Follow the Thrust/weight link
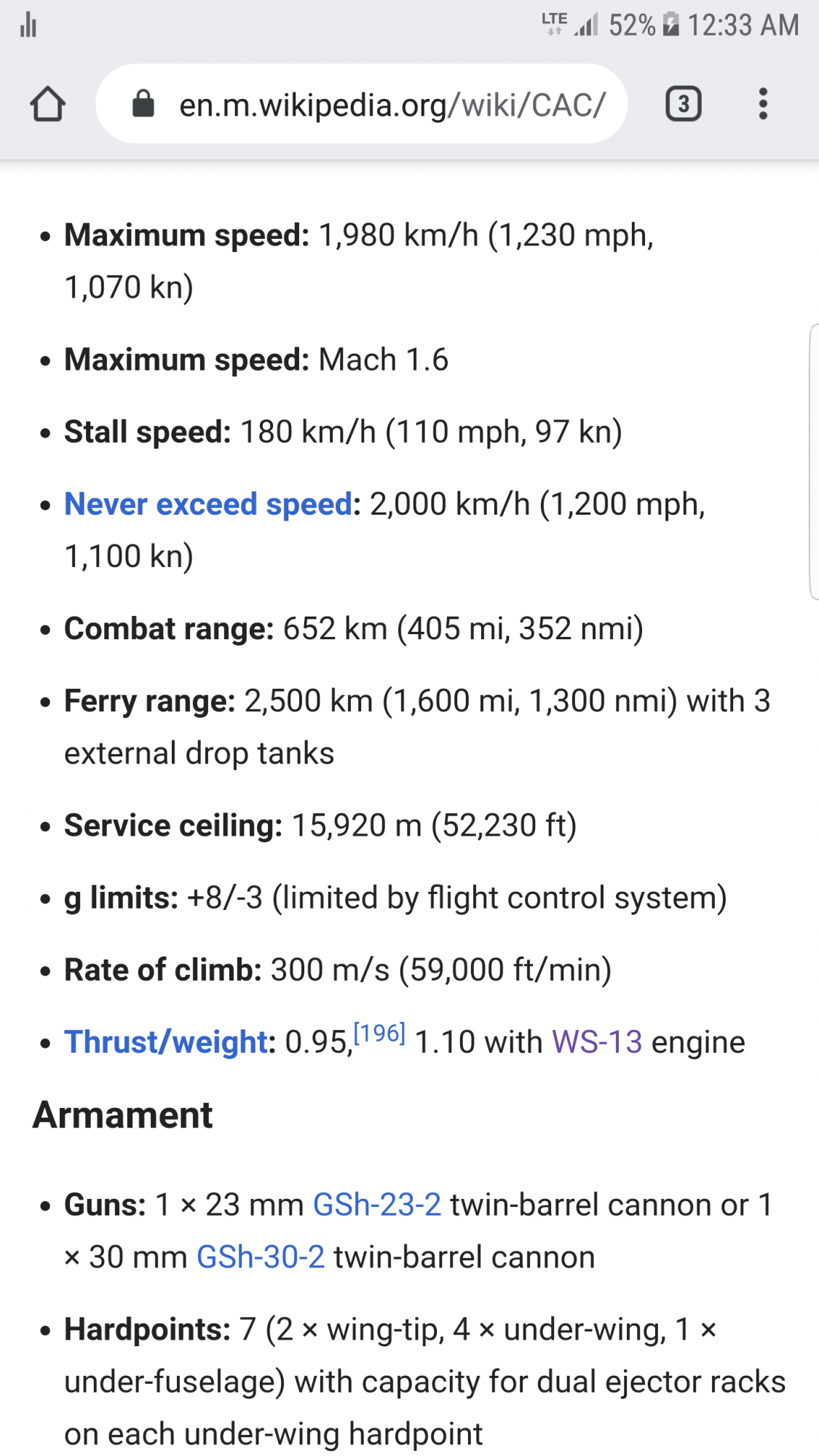The image size is (819, 1456). click(x=166, y=1042)
